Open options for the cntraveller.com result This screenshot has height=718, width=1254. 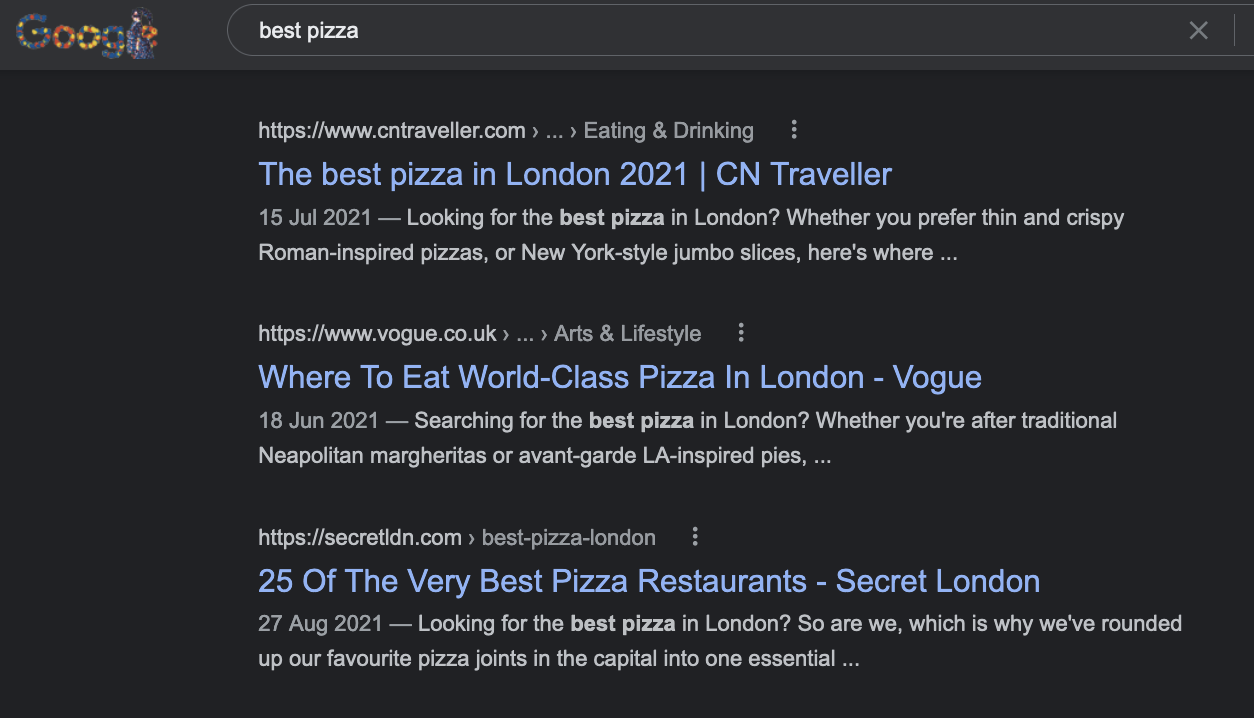pos(794,130)
